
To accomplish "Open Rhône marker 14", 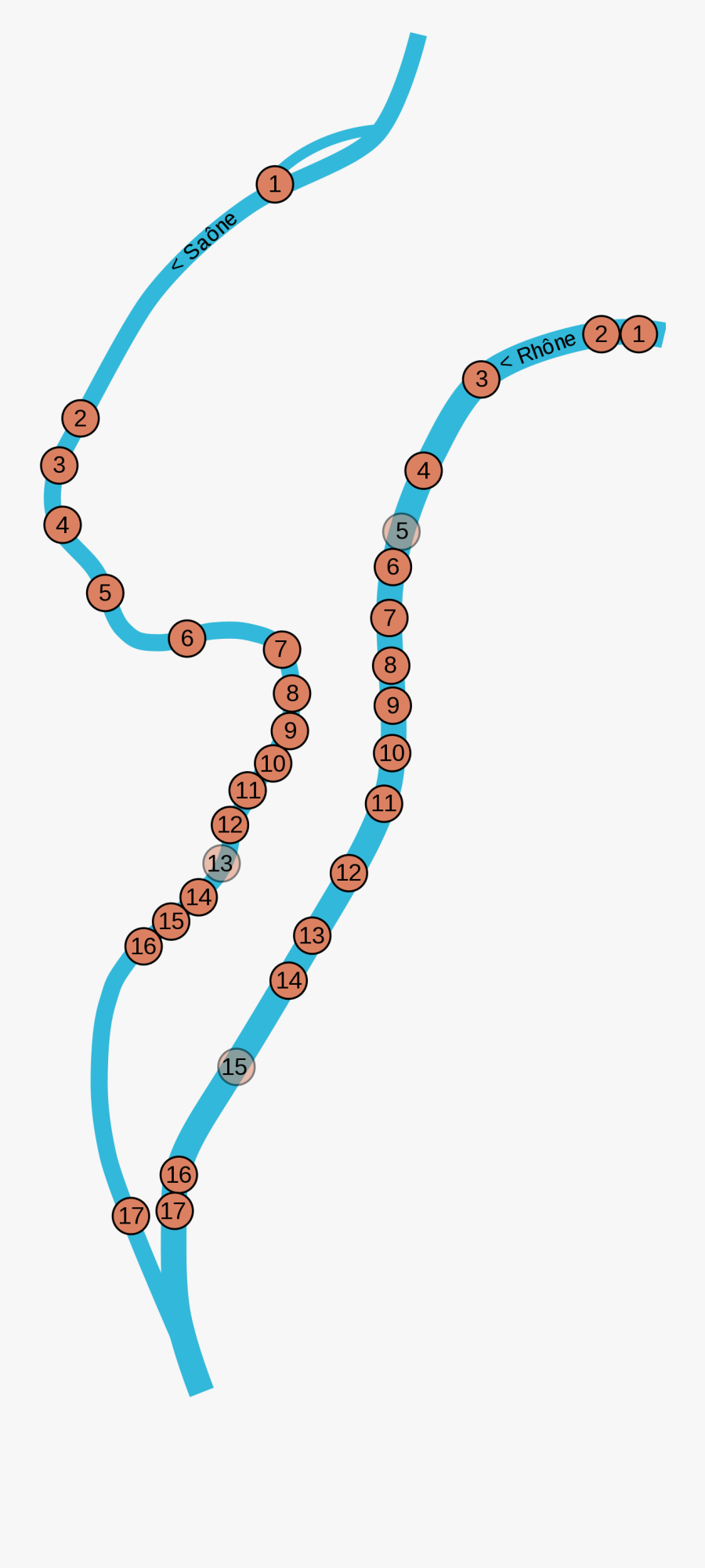I will tap(288, 980).
